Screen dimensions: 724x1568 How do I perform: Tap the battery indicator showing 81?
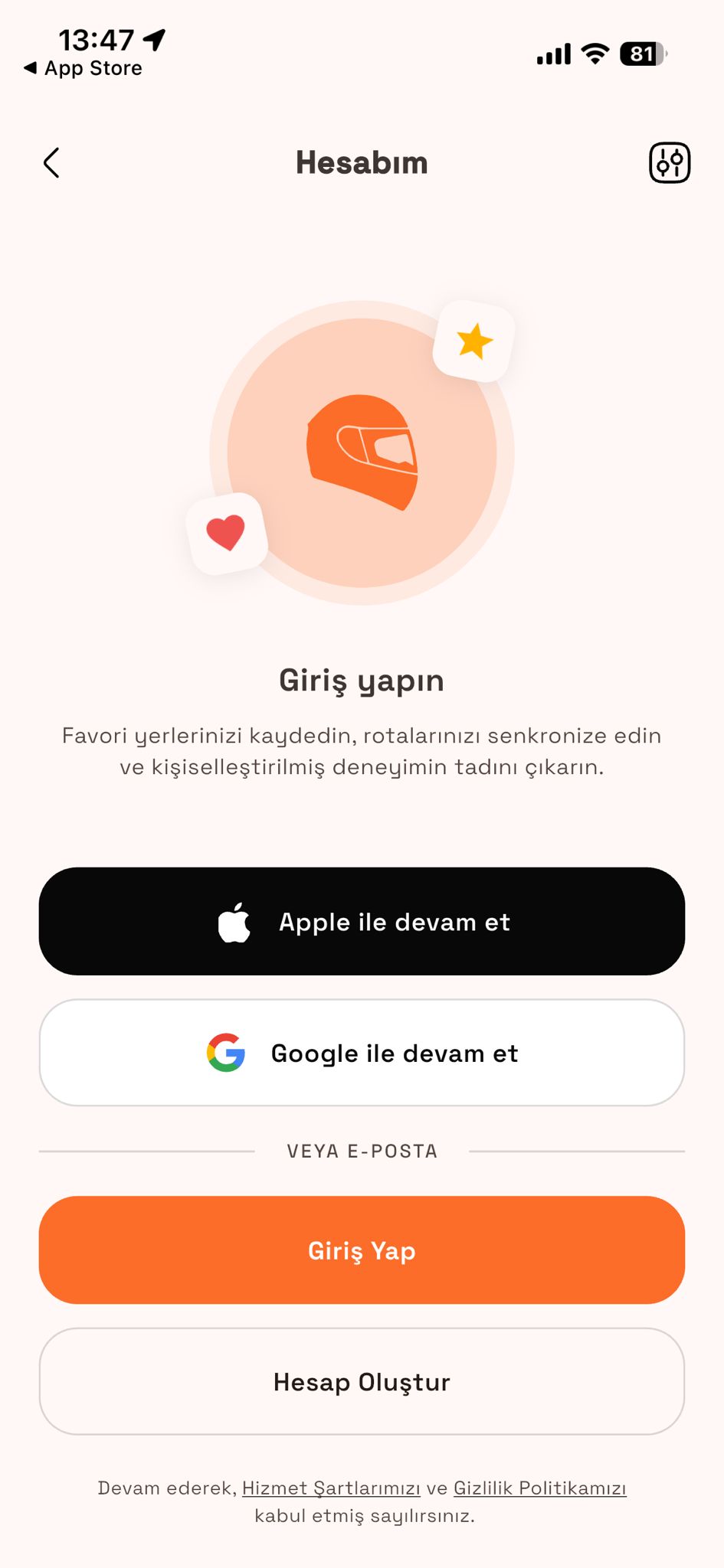(642, 54)
